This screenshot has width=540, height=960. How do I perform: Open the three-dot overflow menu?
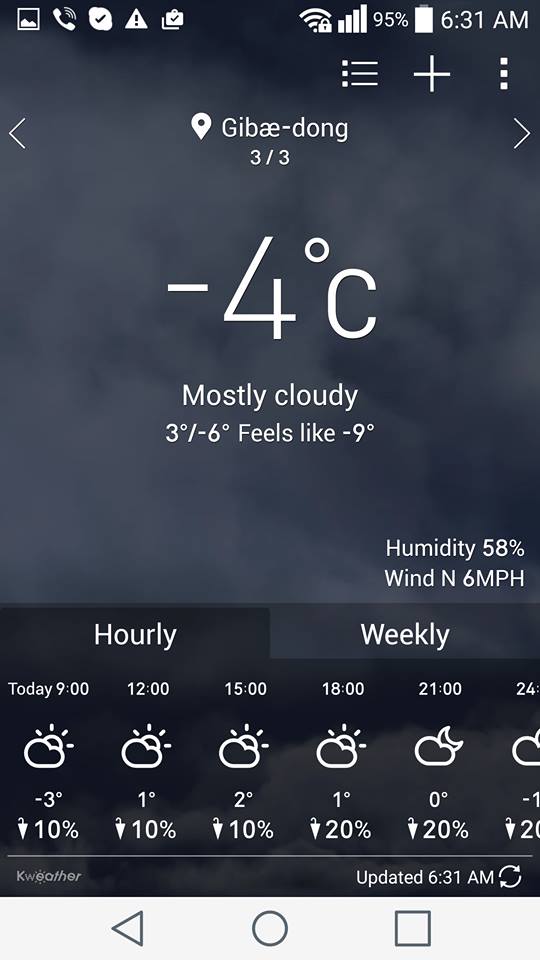503,74
